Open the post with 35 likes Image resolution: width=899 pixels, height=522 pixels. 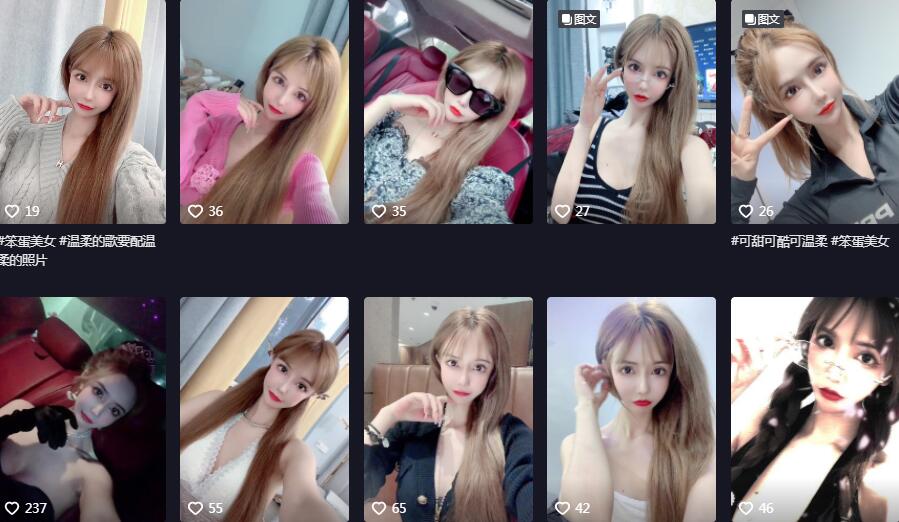pos(448,110)
